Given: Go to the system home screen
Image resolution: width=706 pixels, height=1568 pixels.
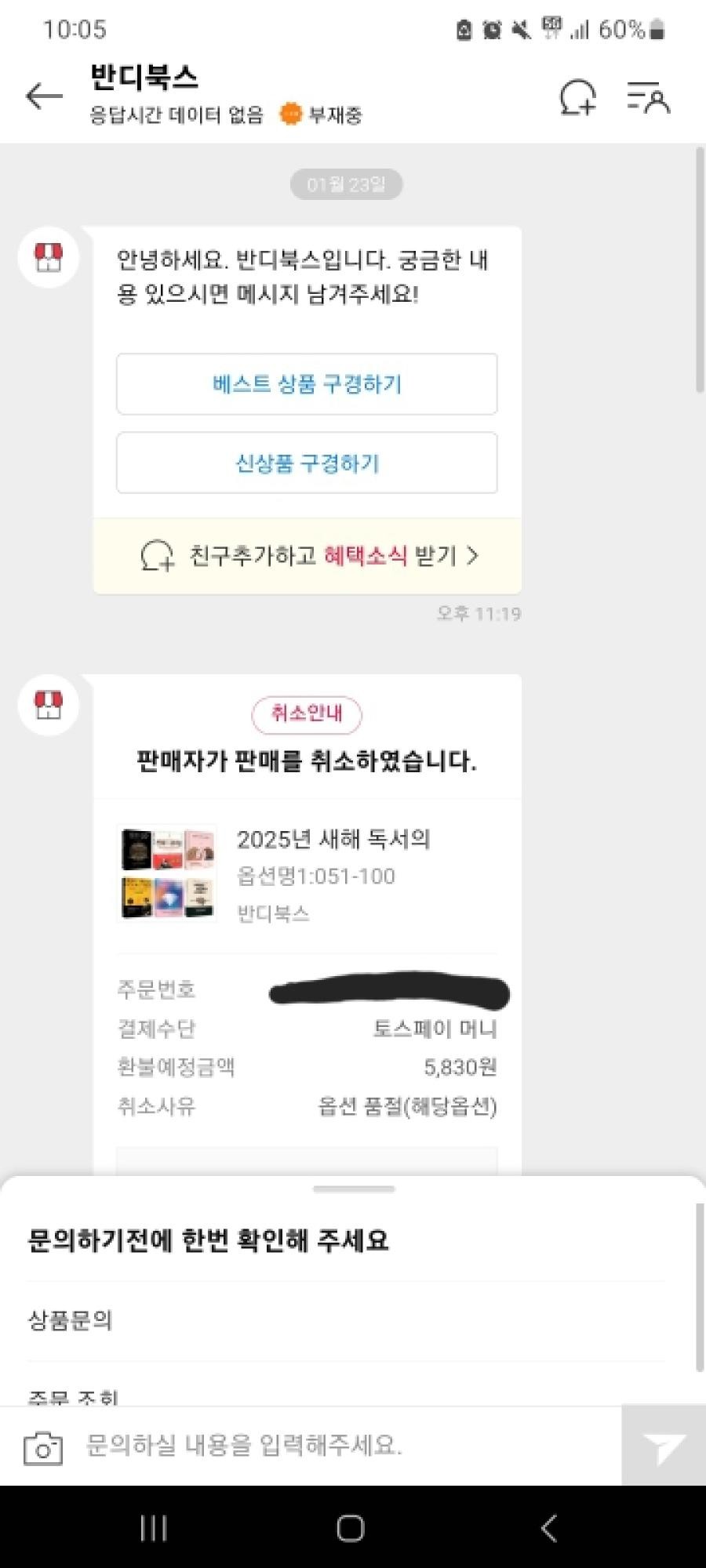Looking at the screenshot, I should point(351,1528).
